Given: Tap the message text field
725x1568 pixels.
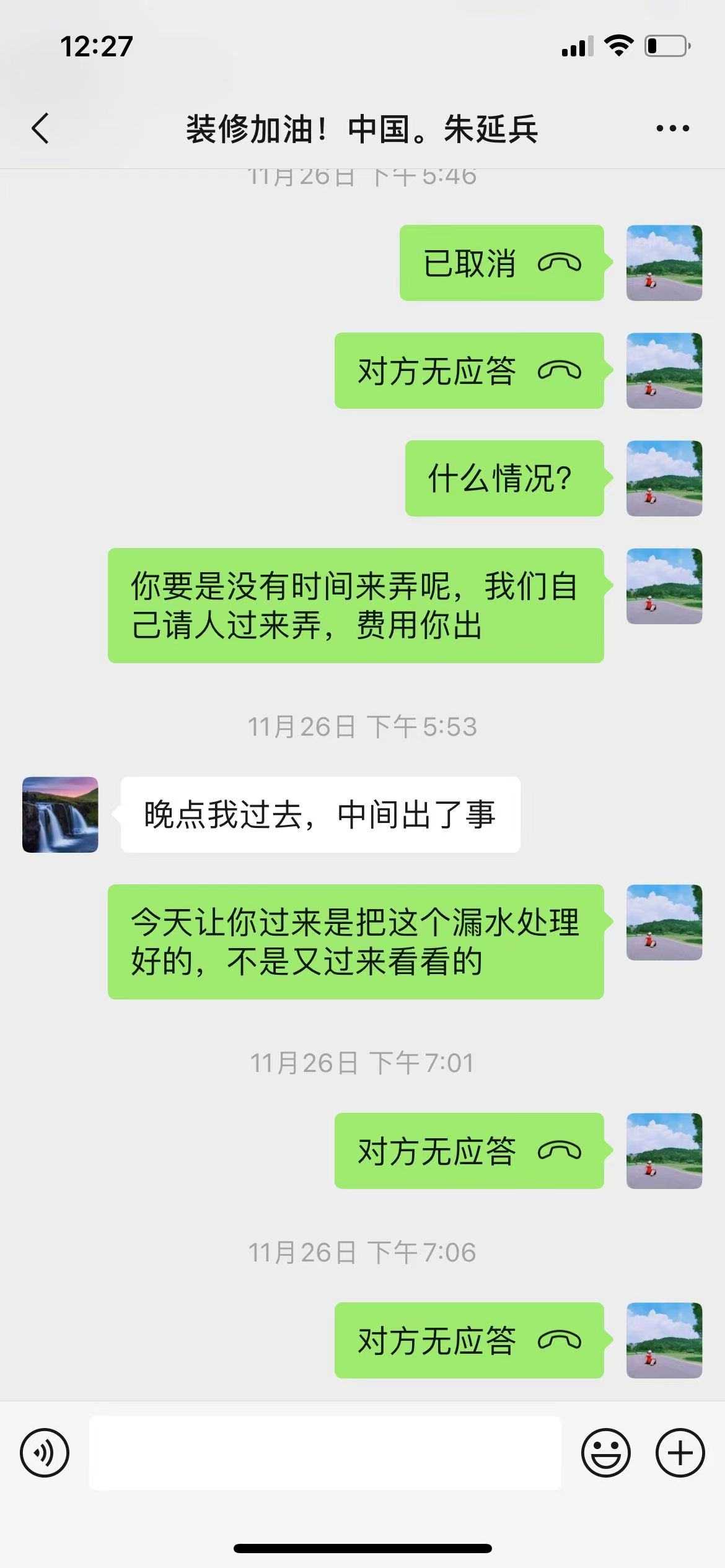Looking at the screenshot, I should pos(325,1453).
